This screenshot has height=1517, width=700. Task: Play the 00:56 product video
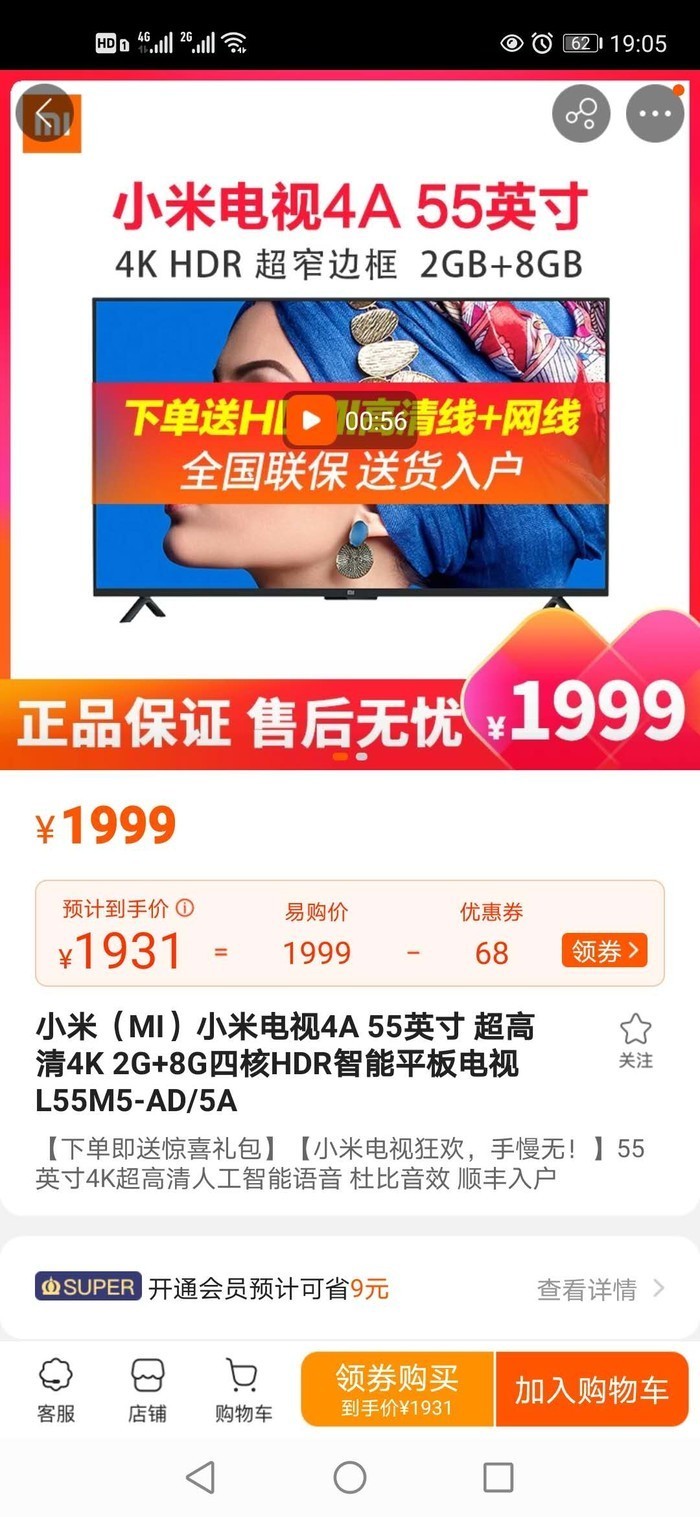(x=312, y=420)
